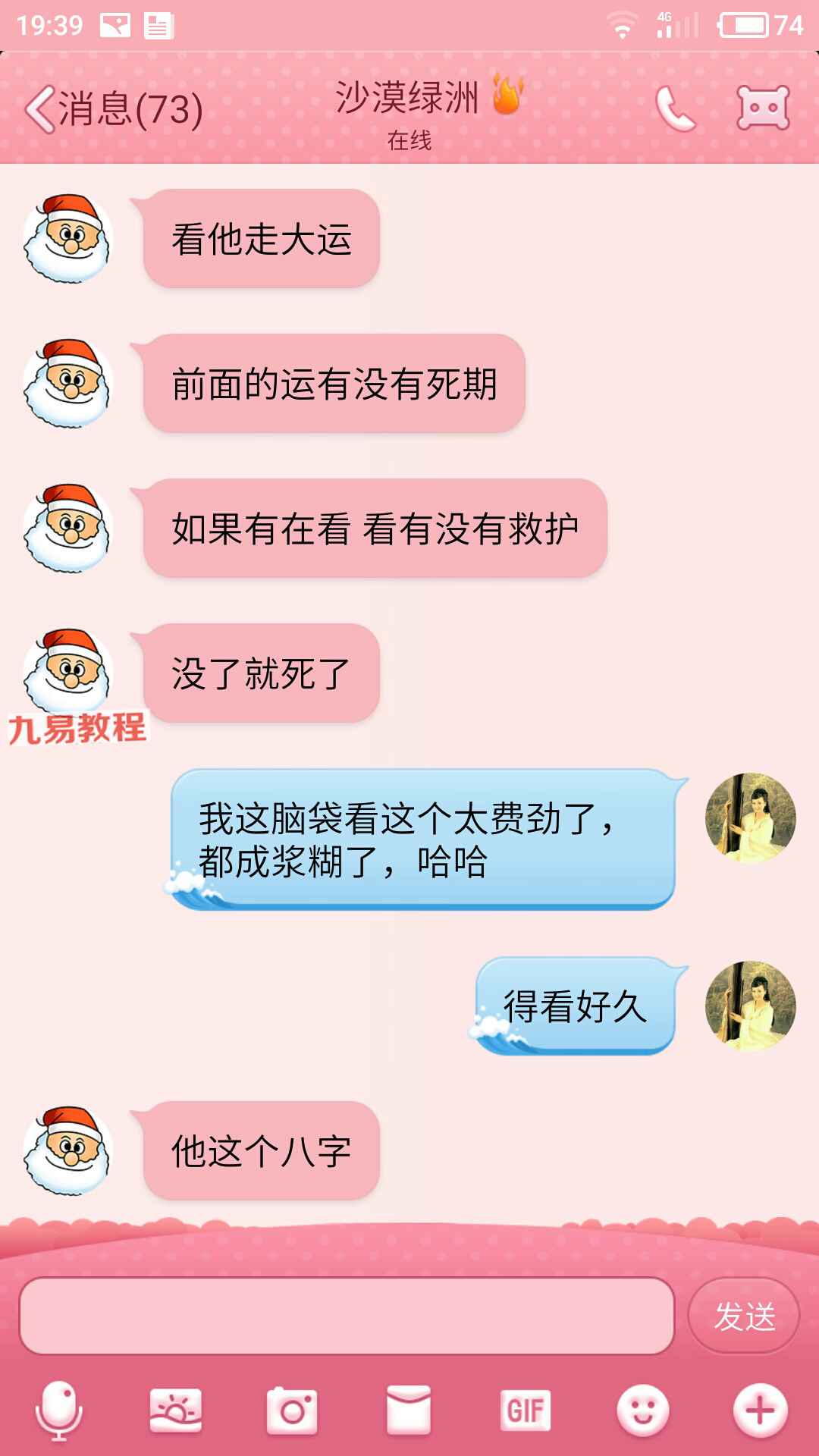This screenshot has width=819, height=1456.
Task: Open voice input microphone
Action: [x=58, y=1411]
